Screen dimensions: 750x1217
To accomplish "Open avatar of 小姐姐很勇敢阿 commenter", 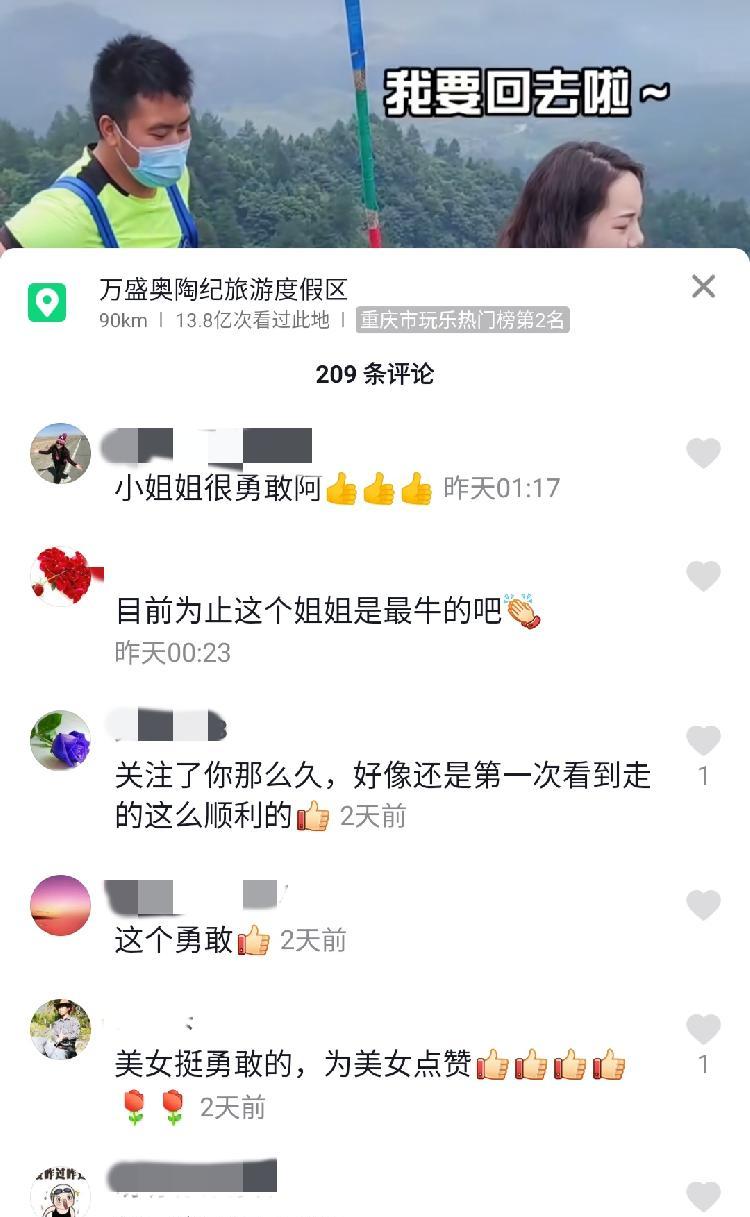I will tap(60, 453).
